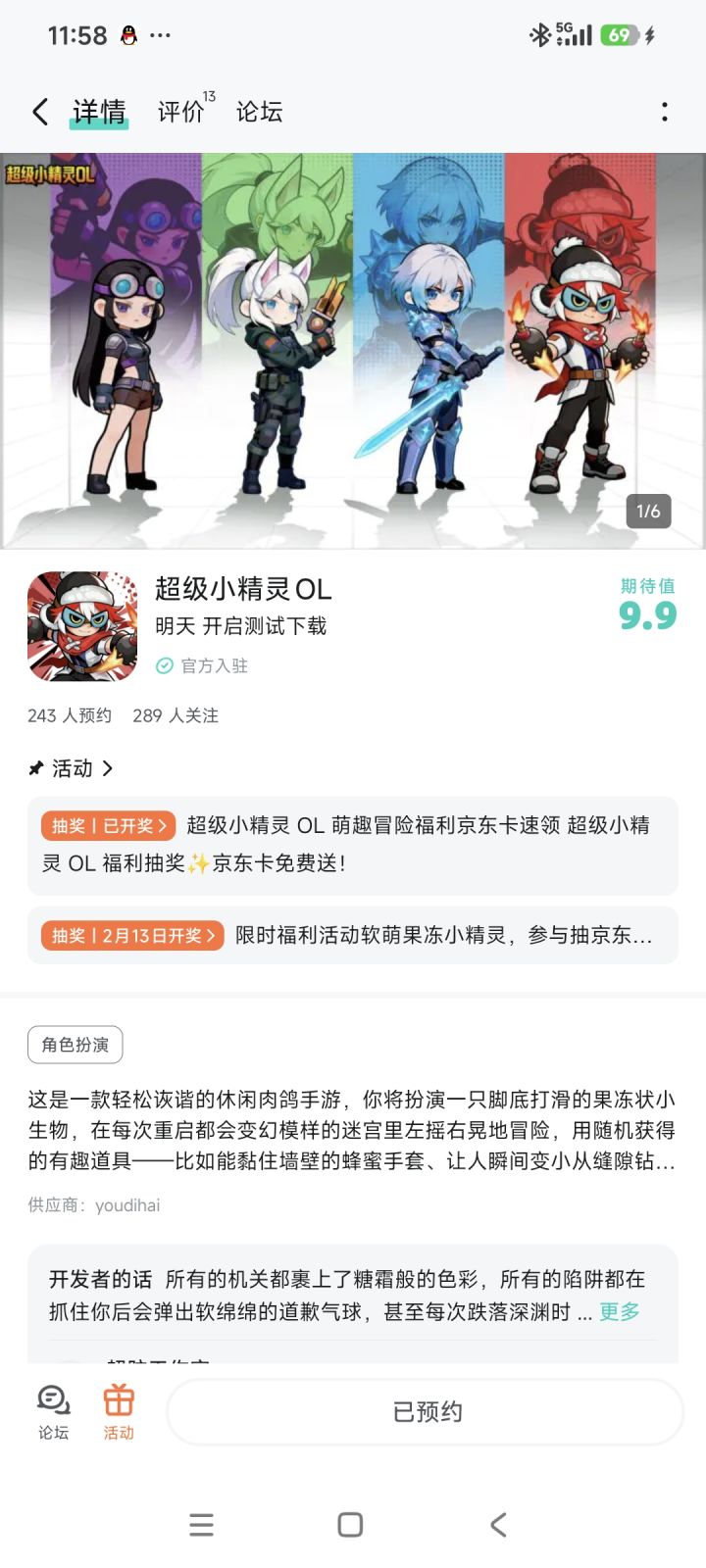Switch to the 评价 tab
Screen dimensions: 706x1568
182,112
